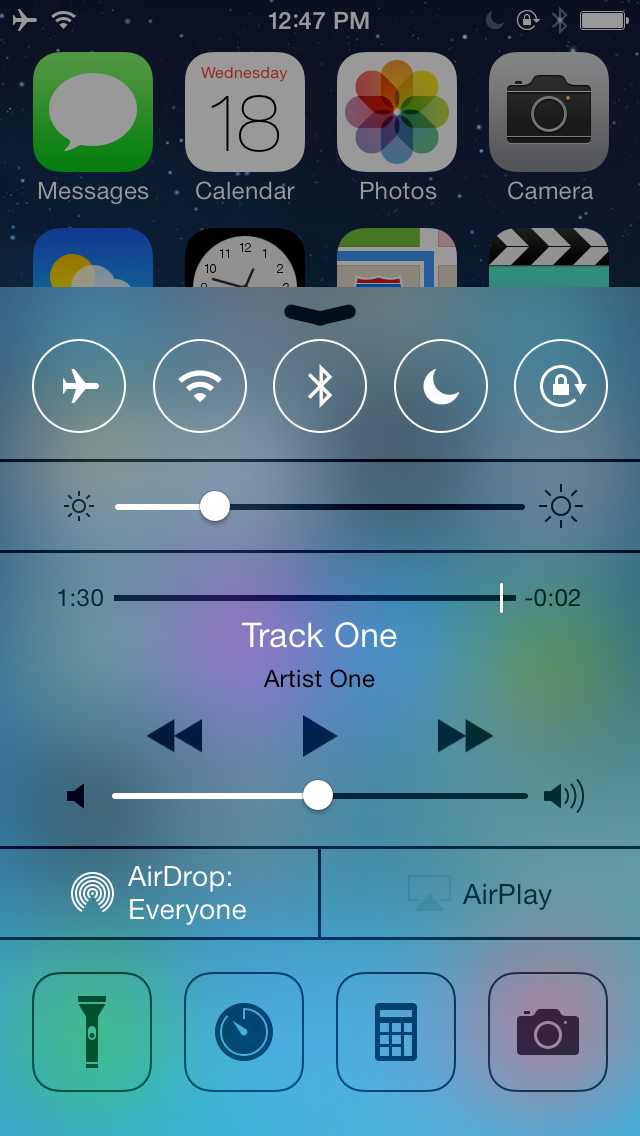Toggle the Bluetooth button
Image resolution: width=640 pixels, height=1136 pixels.
point(320,386)
